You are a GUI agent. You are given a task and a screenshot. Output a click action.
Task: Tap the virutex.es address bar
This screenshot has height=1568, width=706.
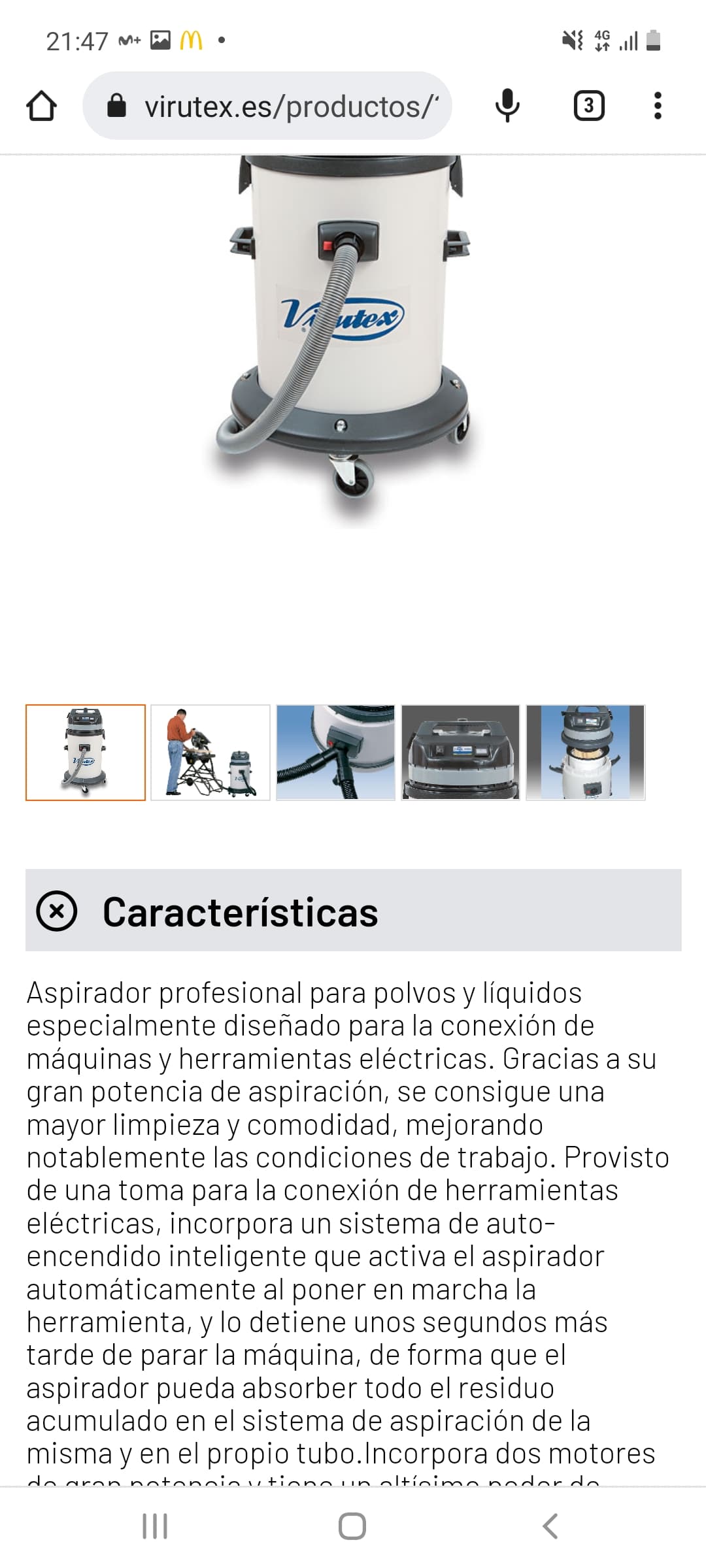pos(267,106)
